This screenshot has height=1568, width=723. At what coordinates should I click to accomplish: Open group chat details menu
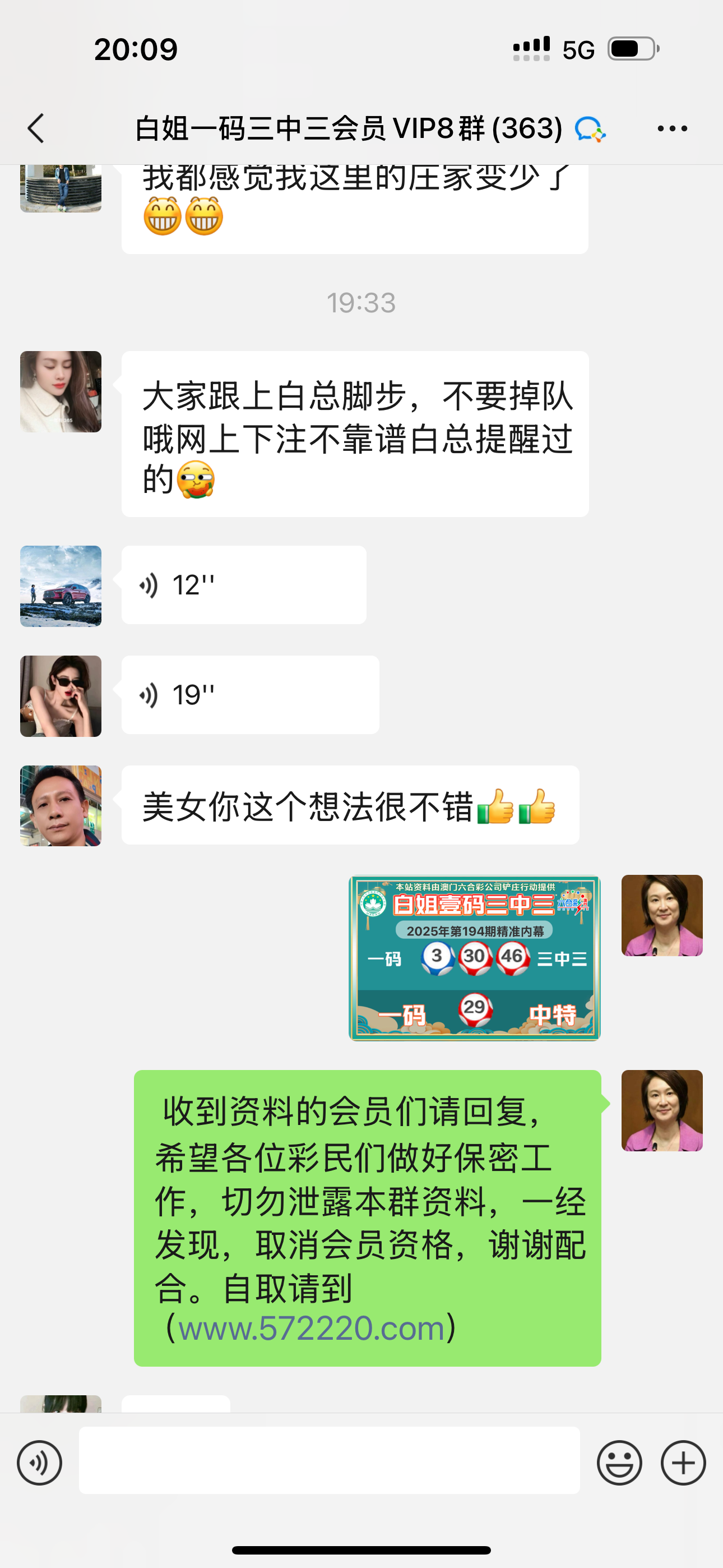pos(672,128)
